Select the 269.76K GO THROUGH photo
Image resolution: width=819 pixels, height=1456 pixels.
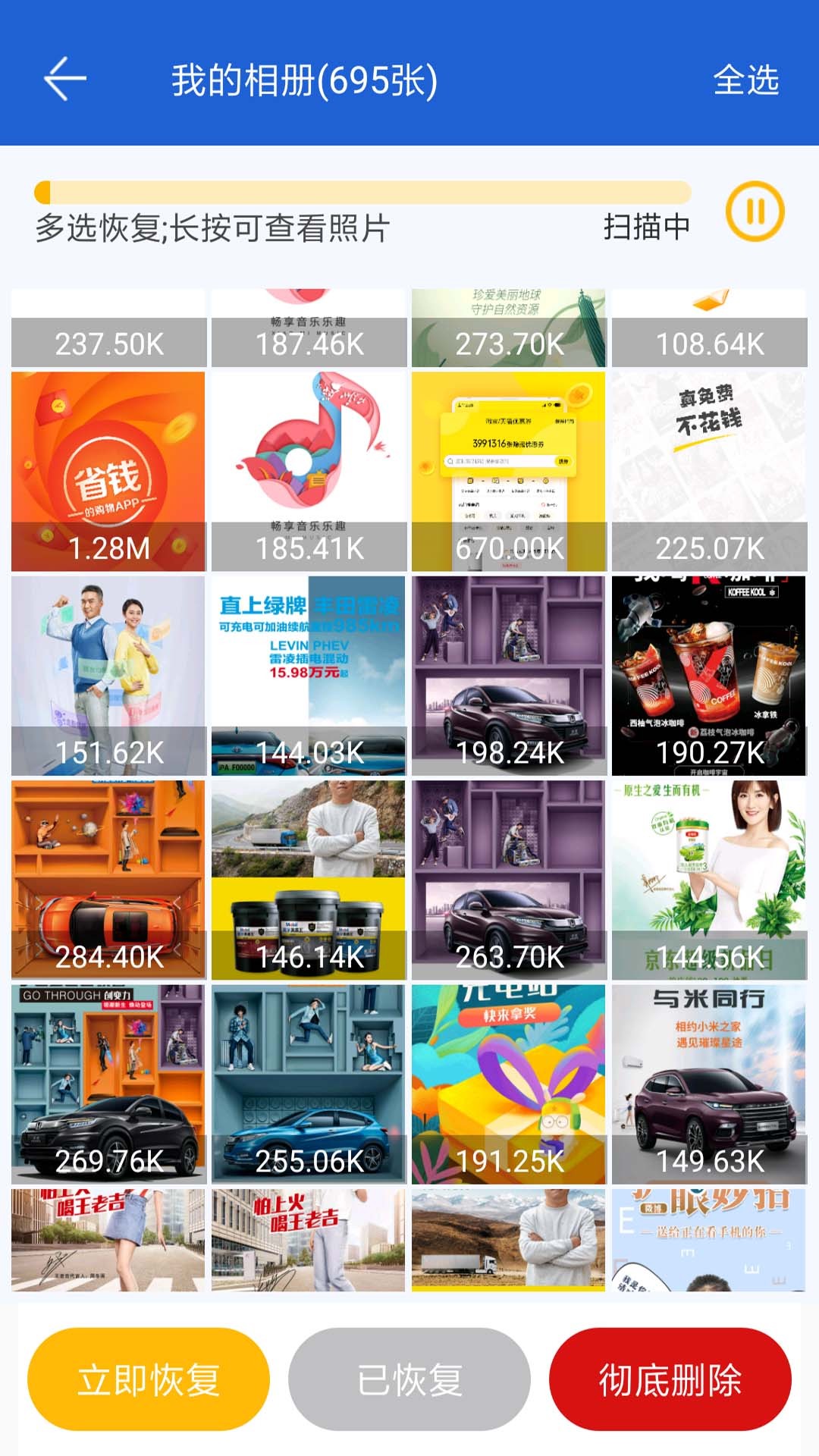pos(108,1084)
